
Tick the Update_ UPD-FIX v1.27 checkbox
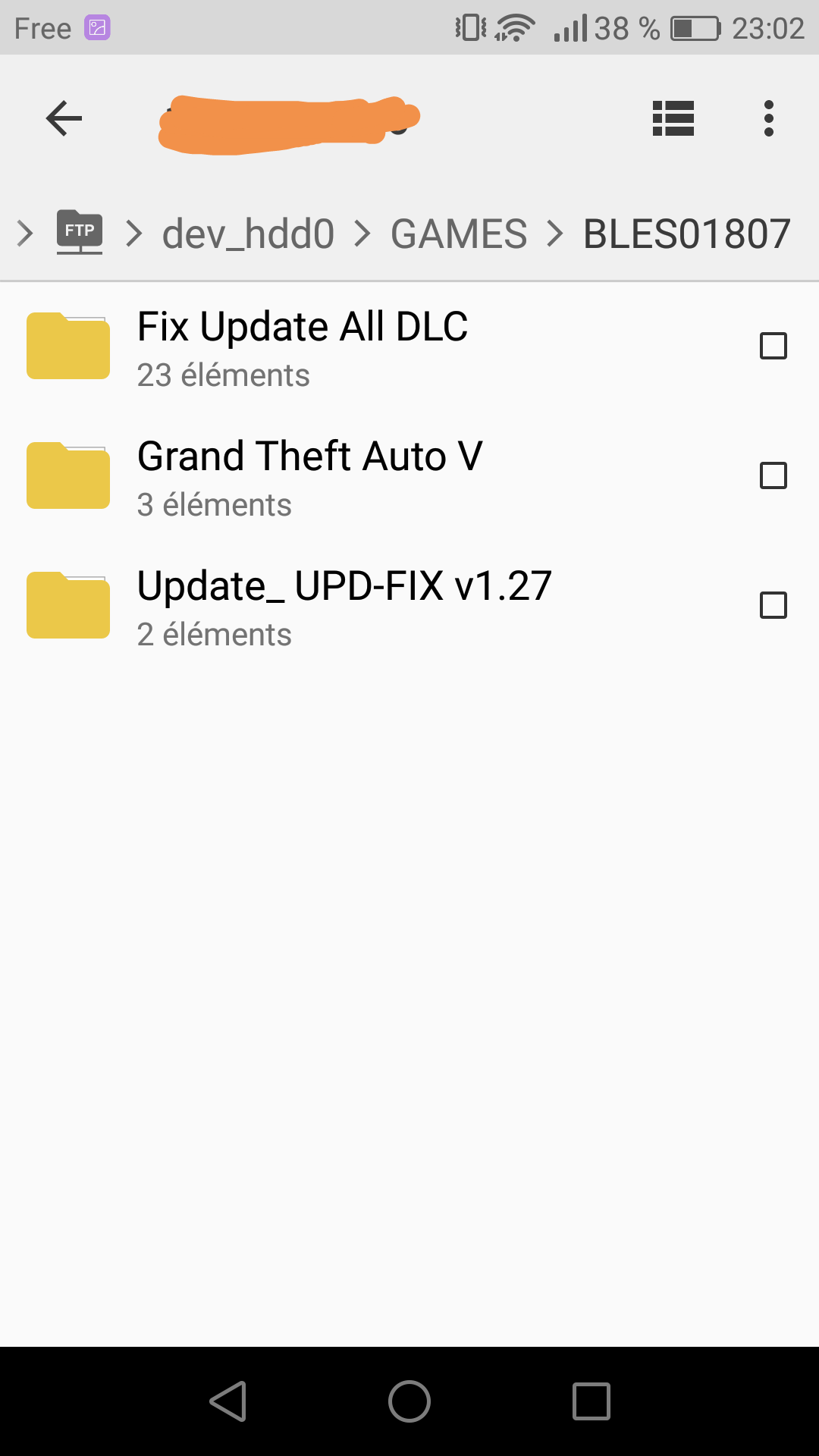click(x=773, y=605)
